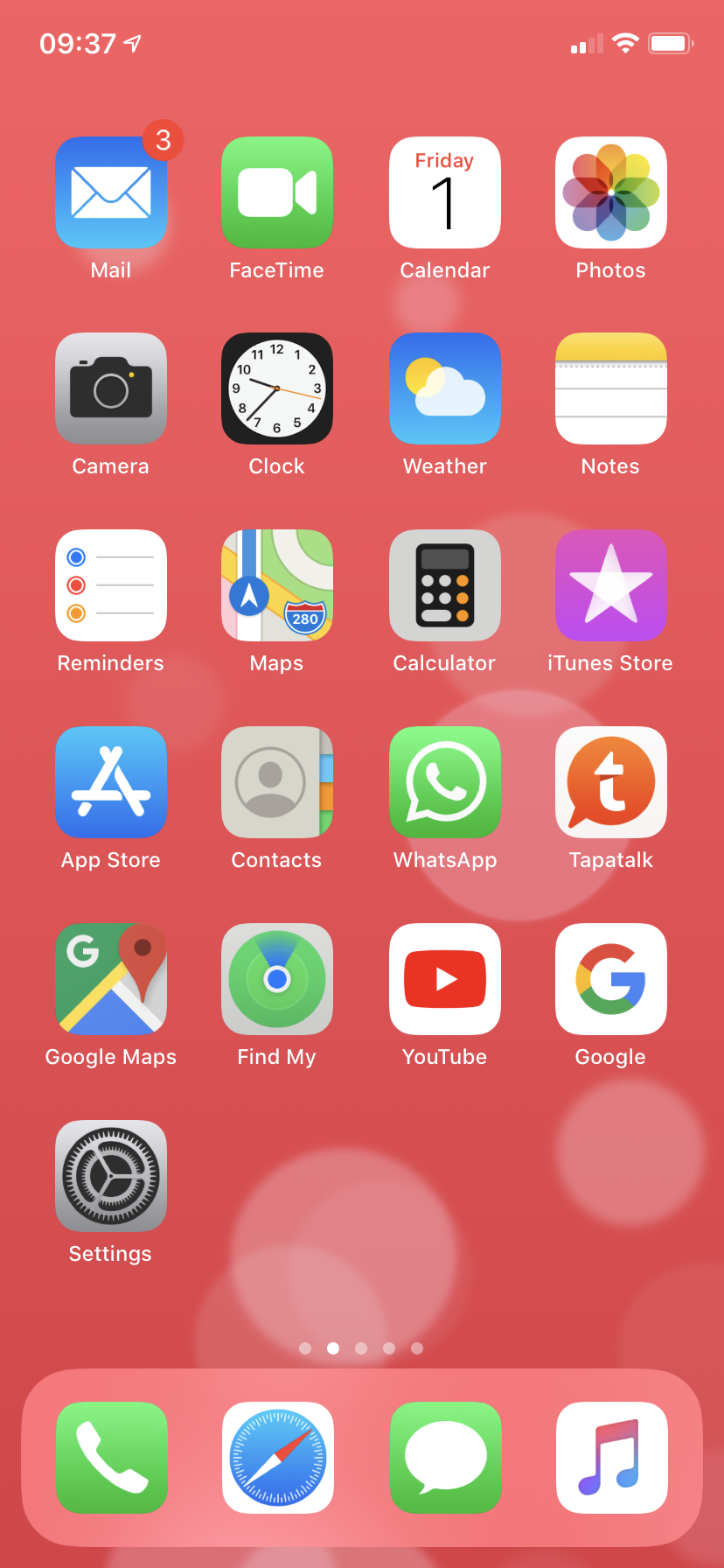Open the Calculator
The image size is (724, 1568).
click(445, 585)
